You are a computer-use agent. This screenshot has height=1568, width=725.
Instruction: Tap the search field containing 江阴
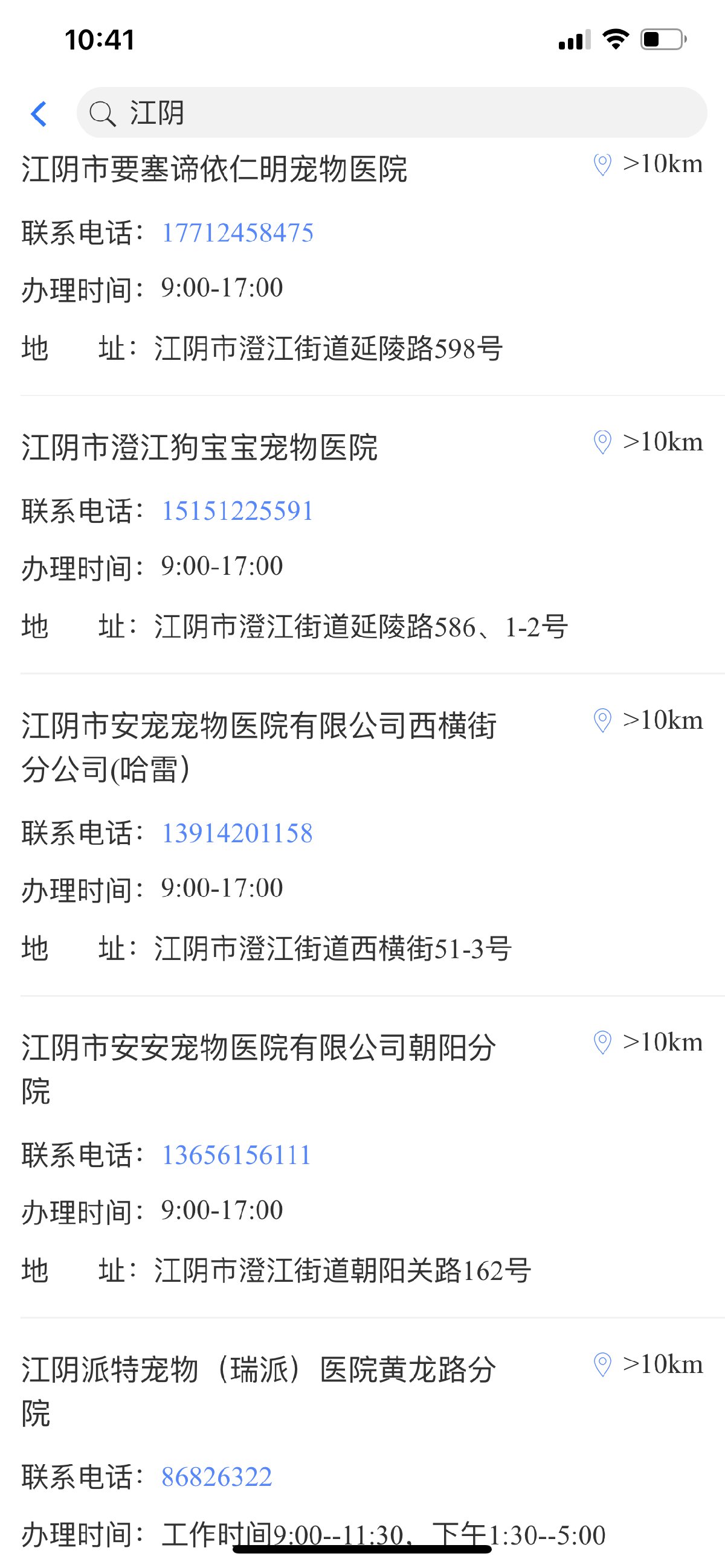point(391,113)
